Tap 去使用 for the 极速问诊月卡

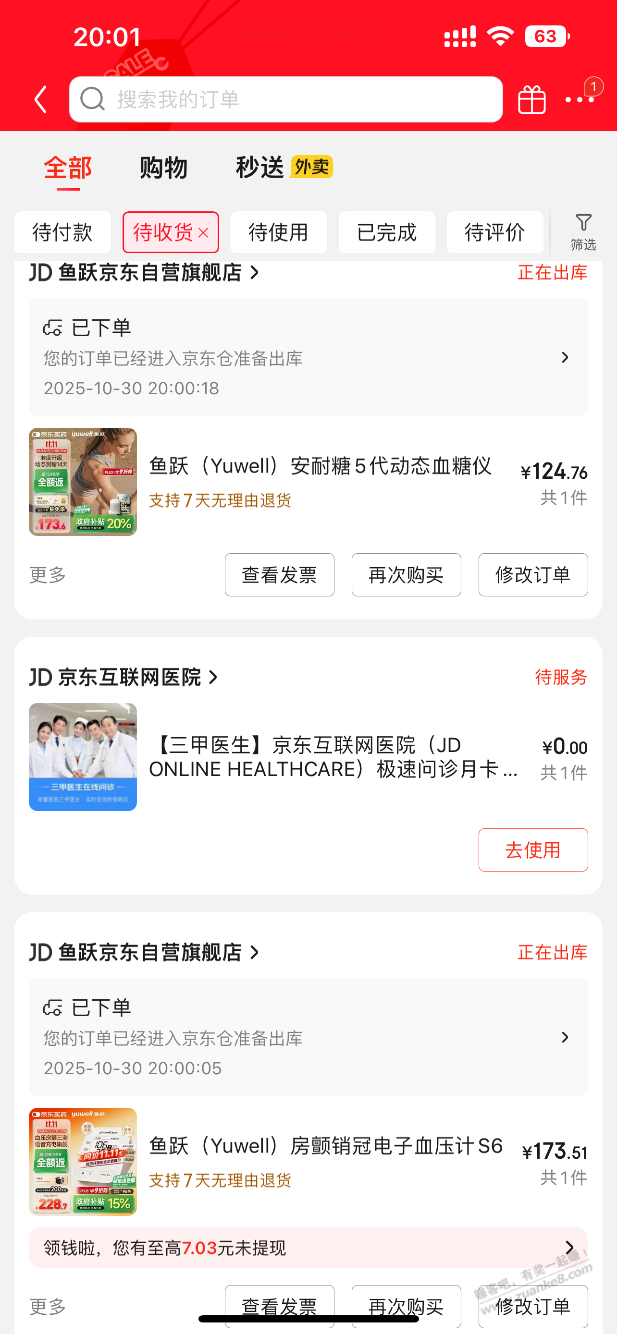tap(532, 850)
